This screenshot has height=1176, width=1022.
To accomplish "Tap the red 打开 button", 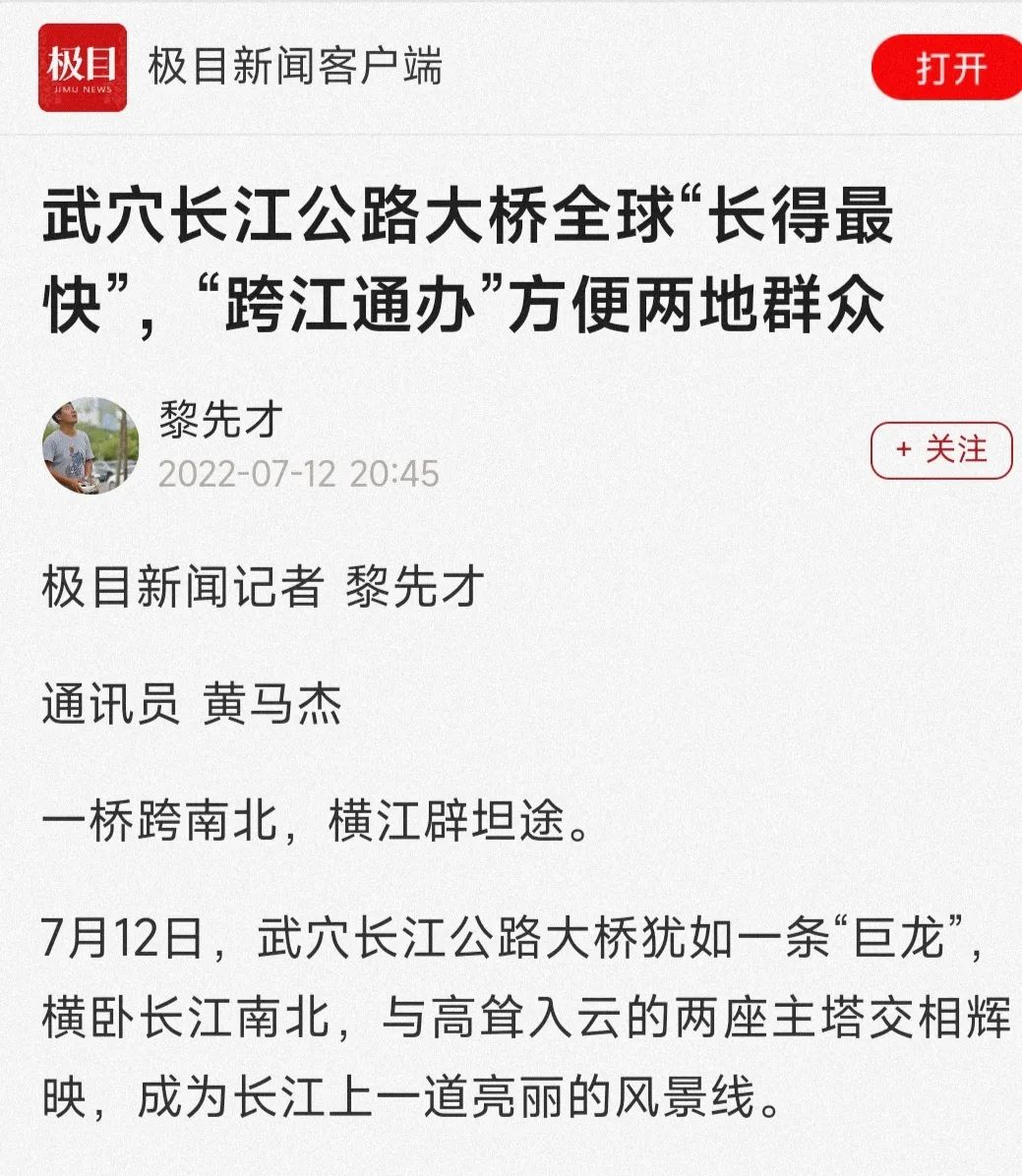I will (x=949, y=67).
